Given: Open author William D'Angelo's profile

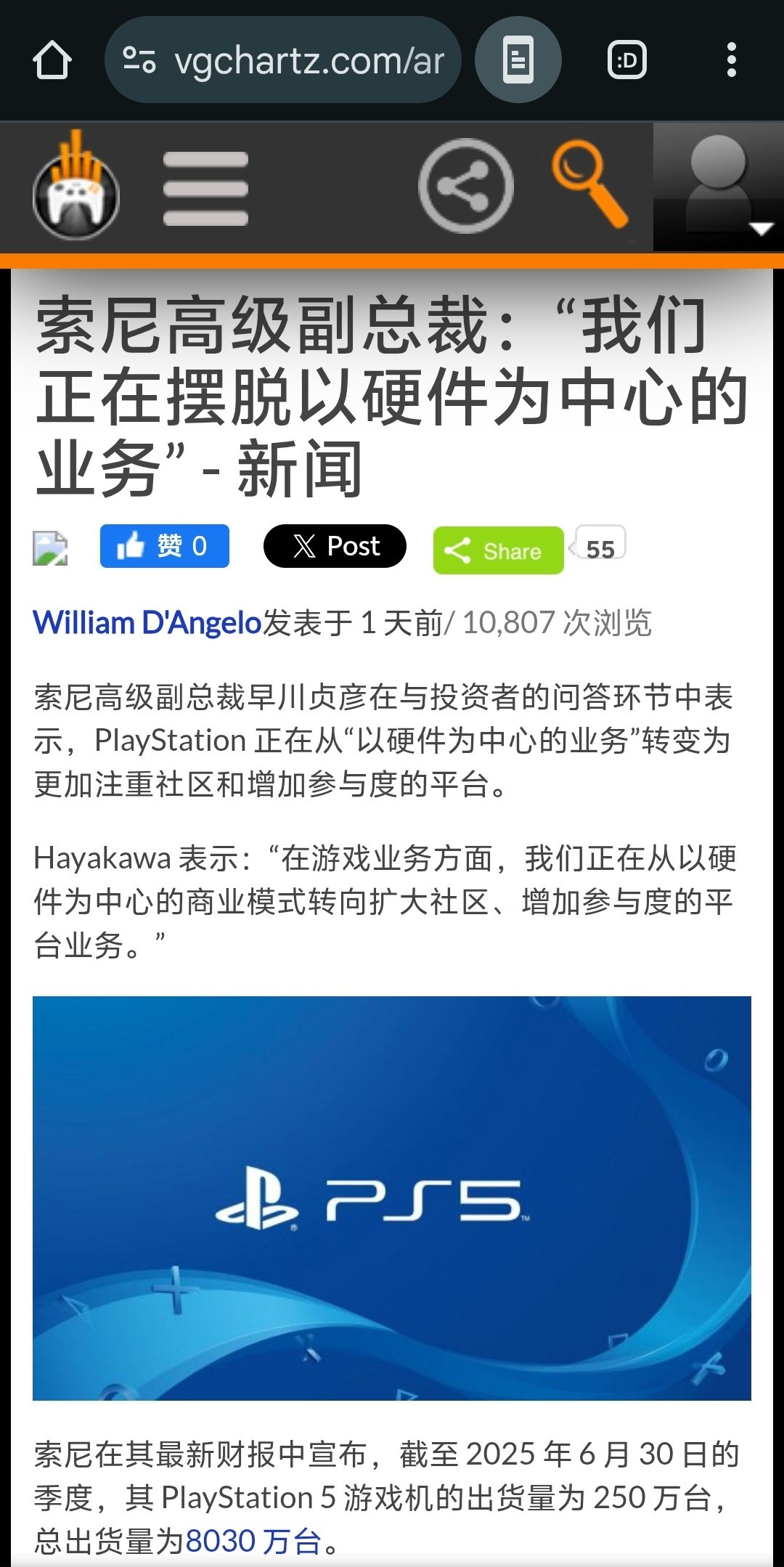Looking at the screenshot, I should pos(147,623).
